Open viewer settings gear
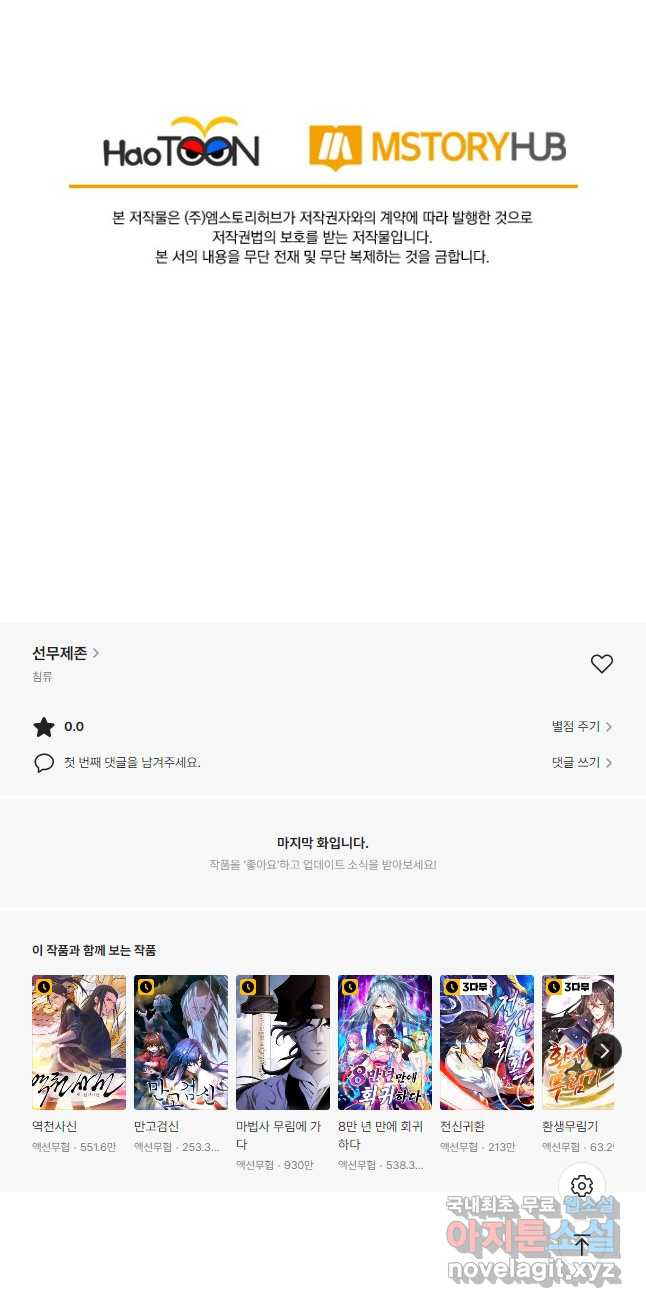This screenshot has width=646, height=1308. [582, 1187]
